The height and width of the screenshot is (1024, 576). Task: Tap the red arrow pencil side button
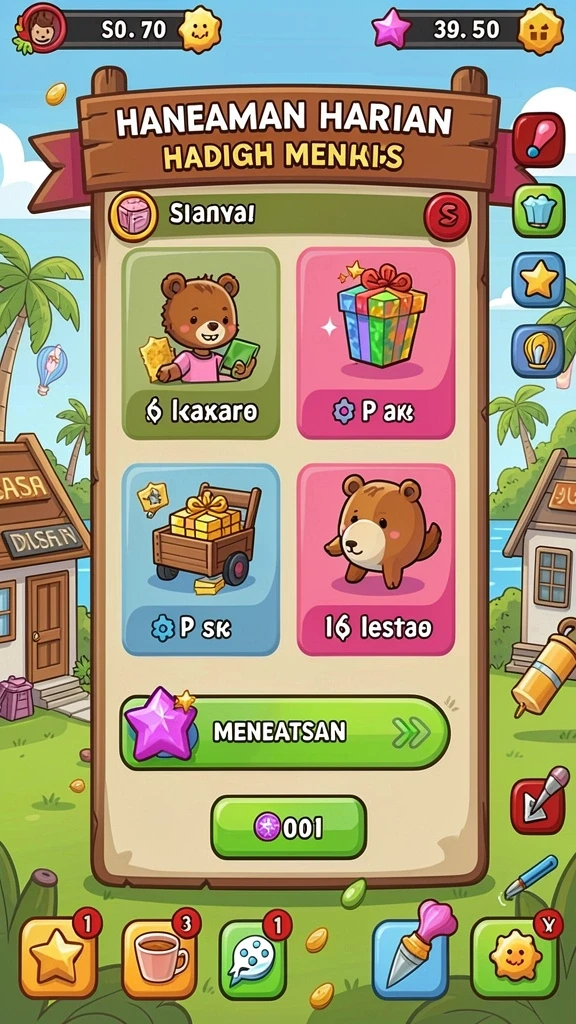538,806
